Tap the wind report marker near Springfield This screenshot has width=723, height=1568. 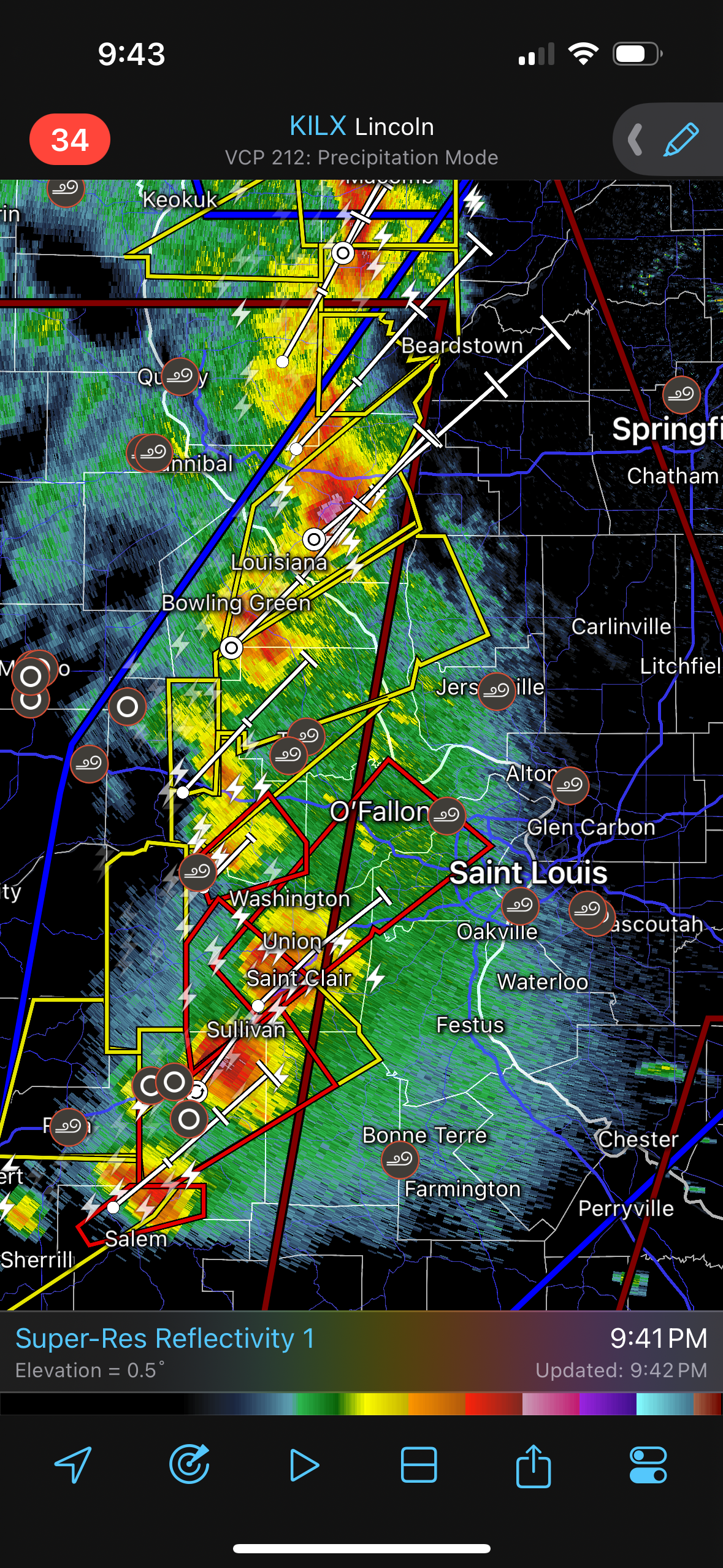click(x=681, y=395)
